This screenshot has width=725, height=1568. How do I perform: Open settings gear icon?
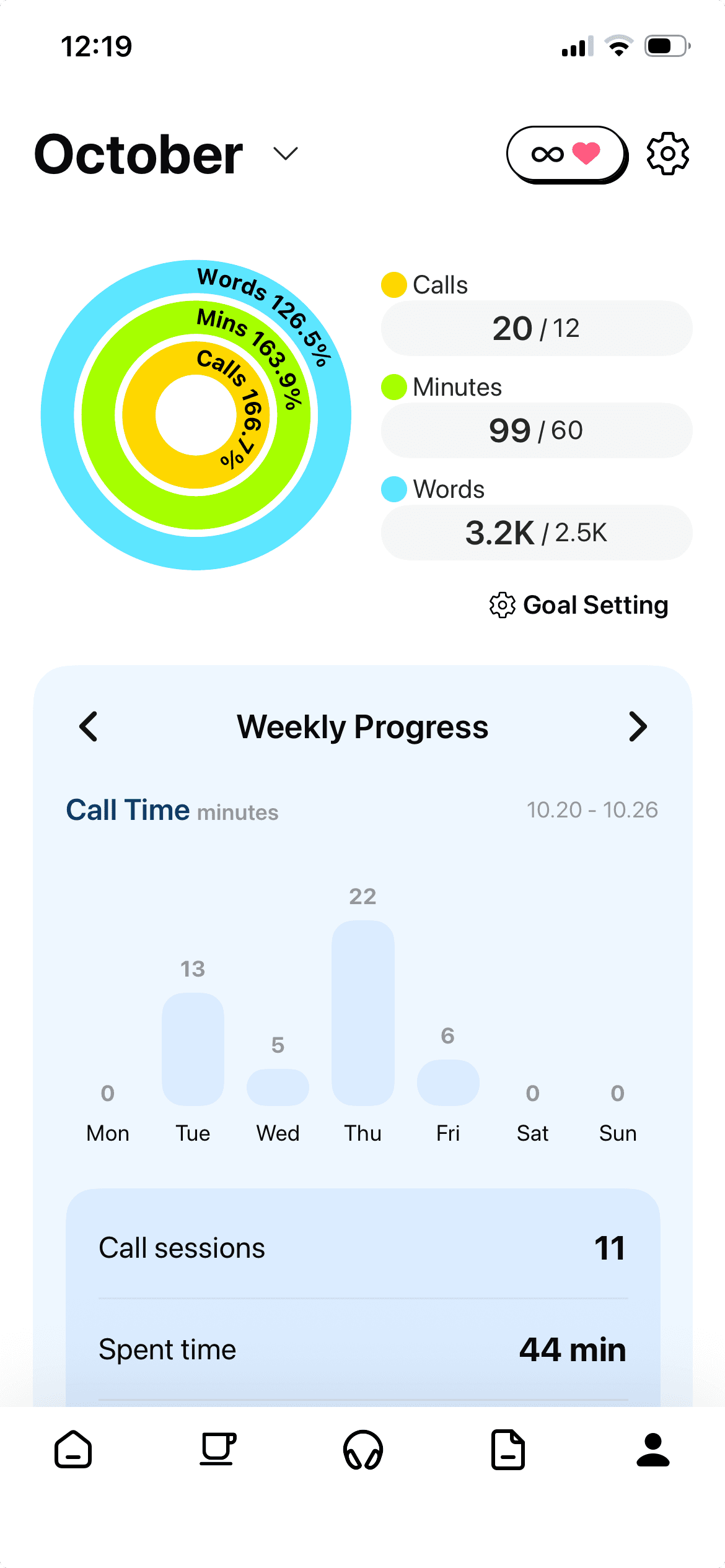667,154
